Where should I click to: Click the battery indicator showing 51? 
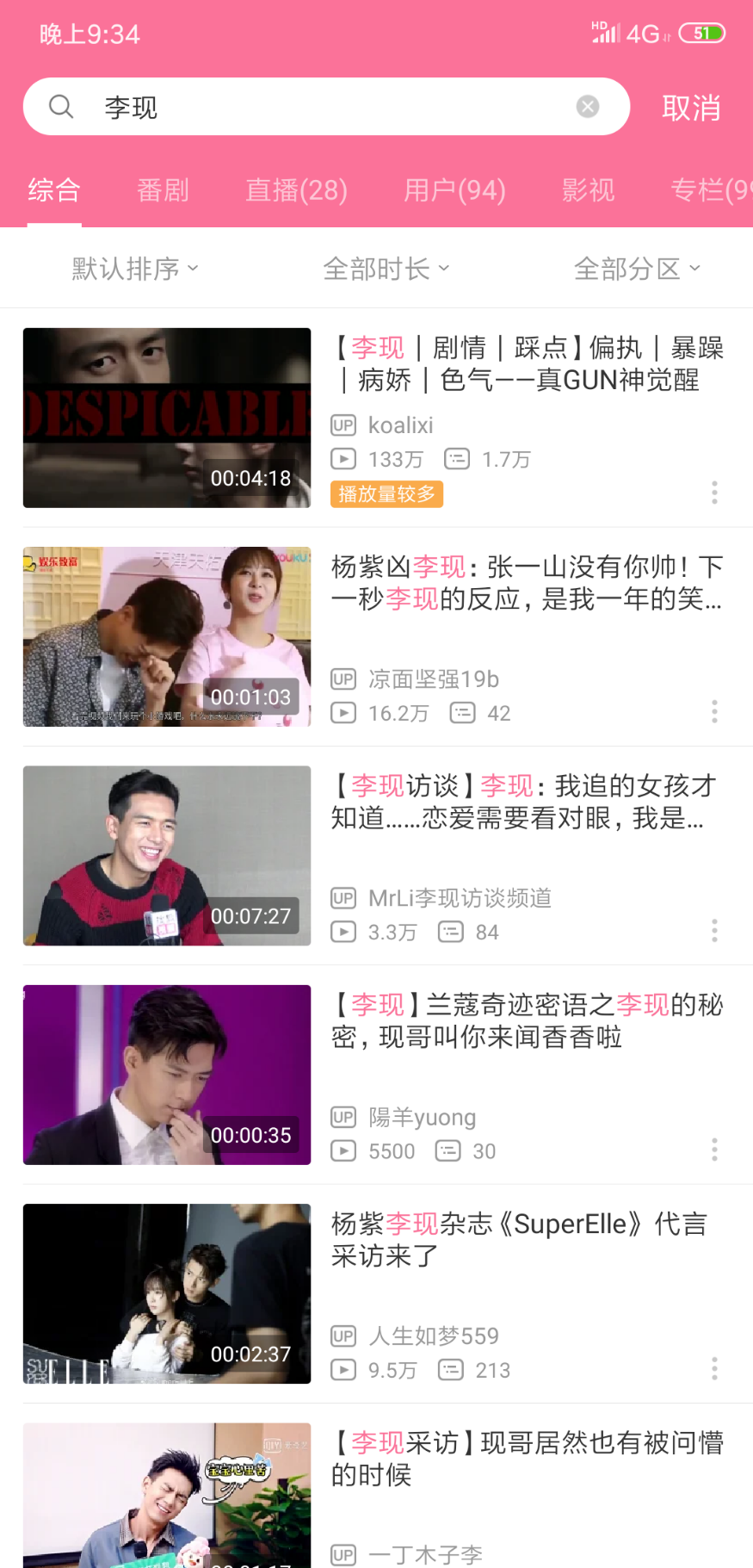pyautogui.click(x=701, y=33)
